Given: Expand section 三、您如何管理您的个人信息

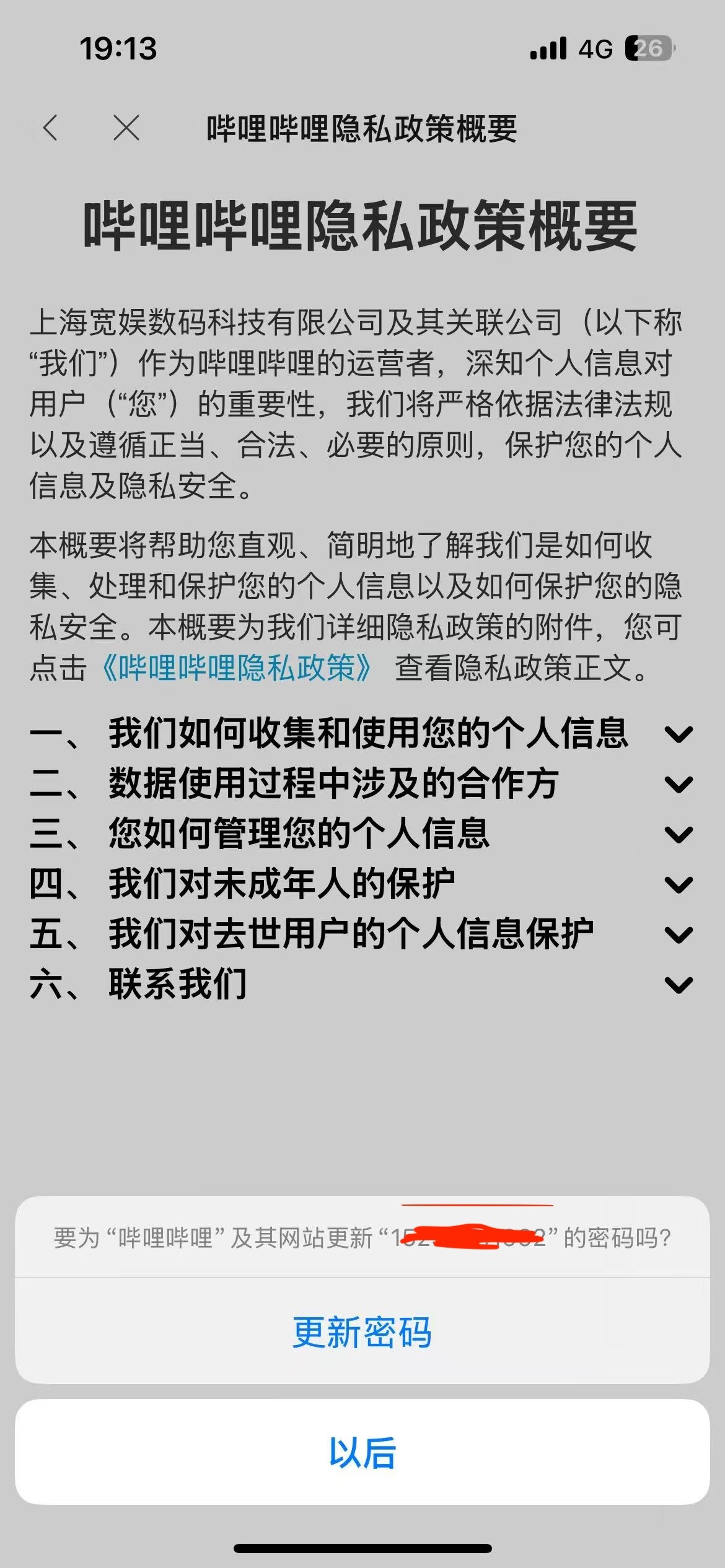Looking at the screenshot, I should tap(678, 835).
